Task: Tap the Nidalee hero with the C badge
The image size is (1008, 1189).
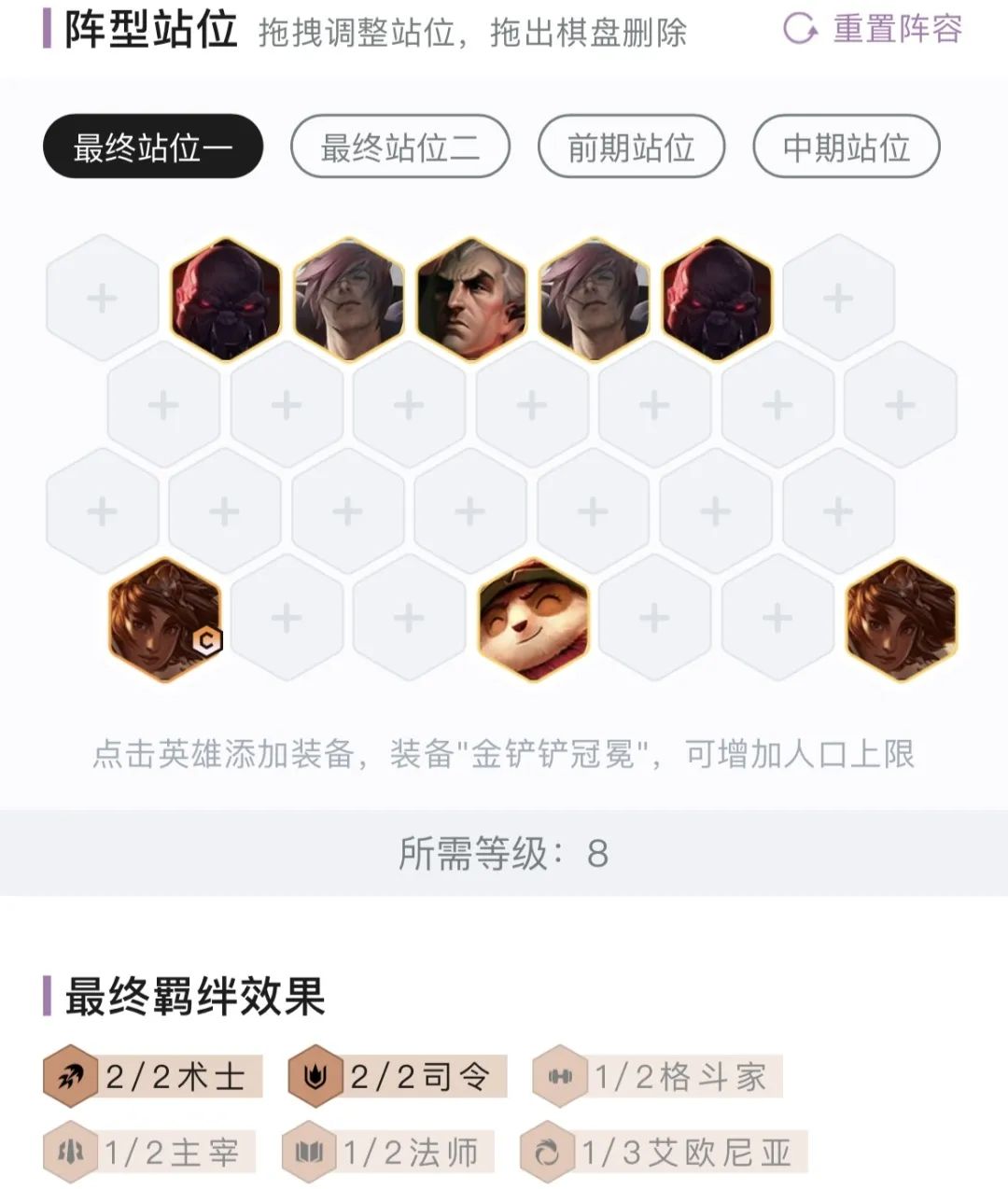Action: coord(165,620)
